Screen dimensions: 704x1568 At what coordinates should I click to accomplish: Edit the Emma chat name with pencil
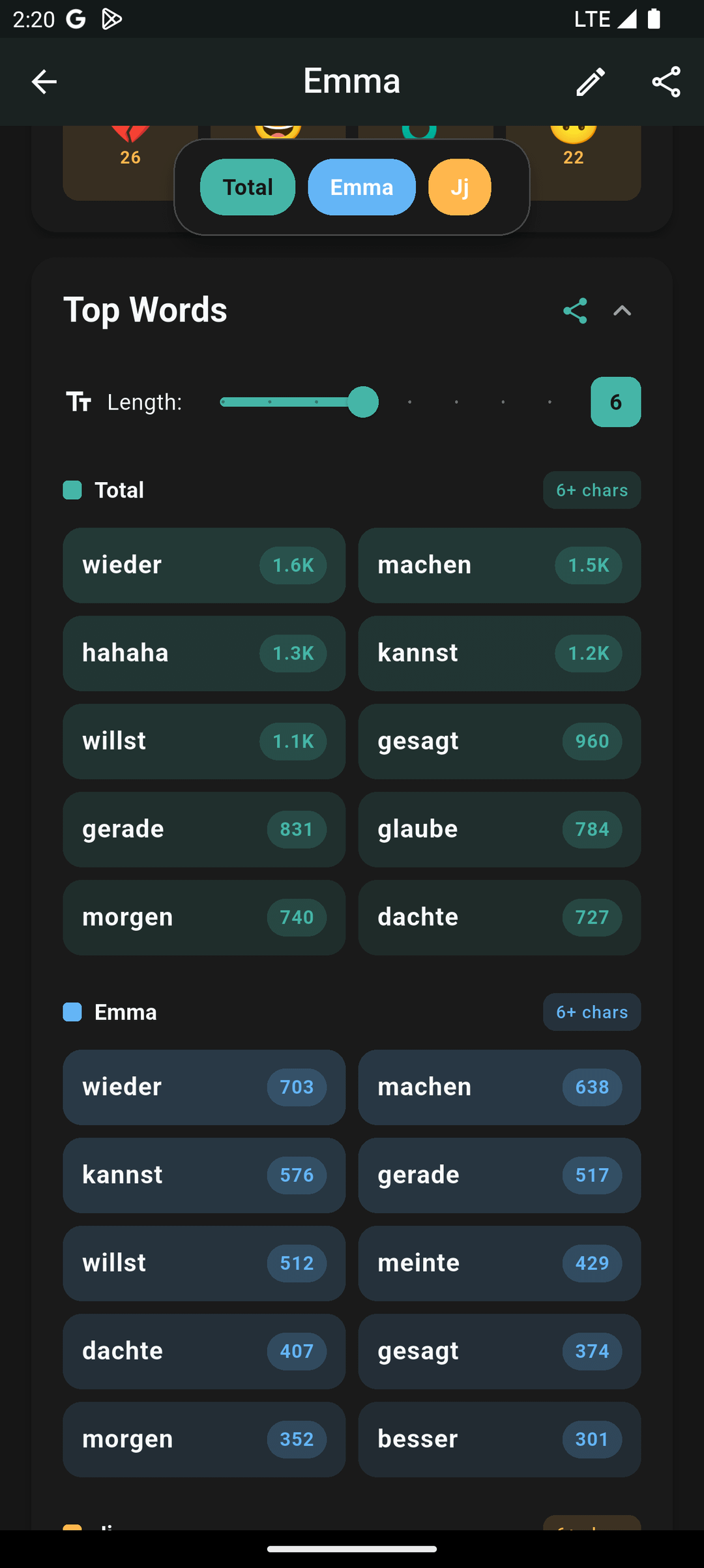pos(591,82)
